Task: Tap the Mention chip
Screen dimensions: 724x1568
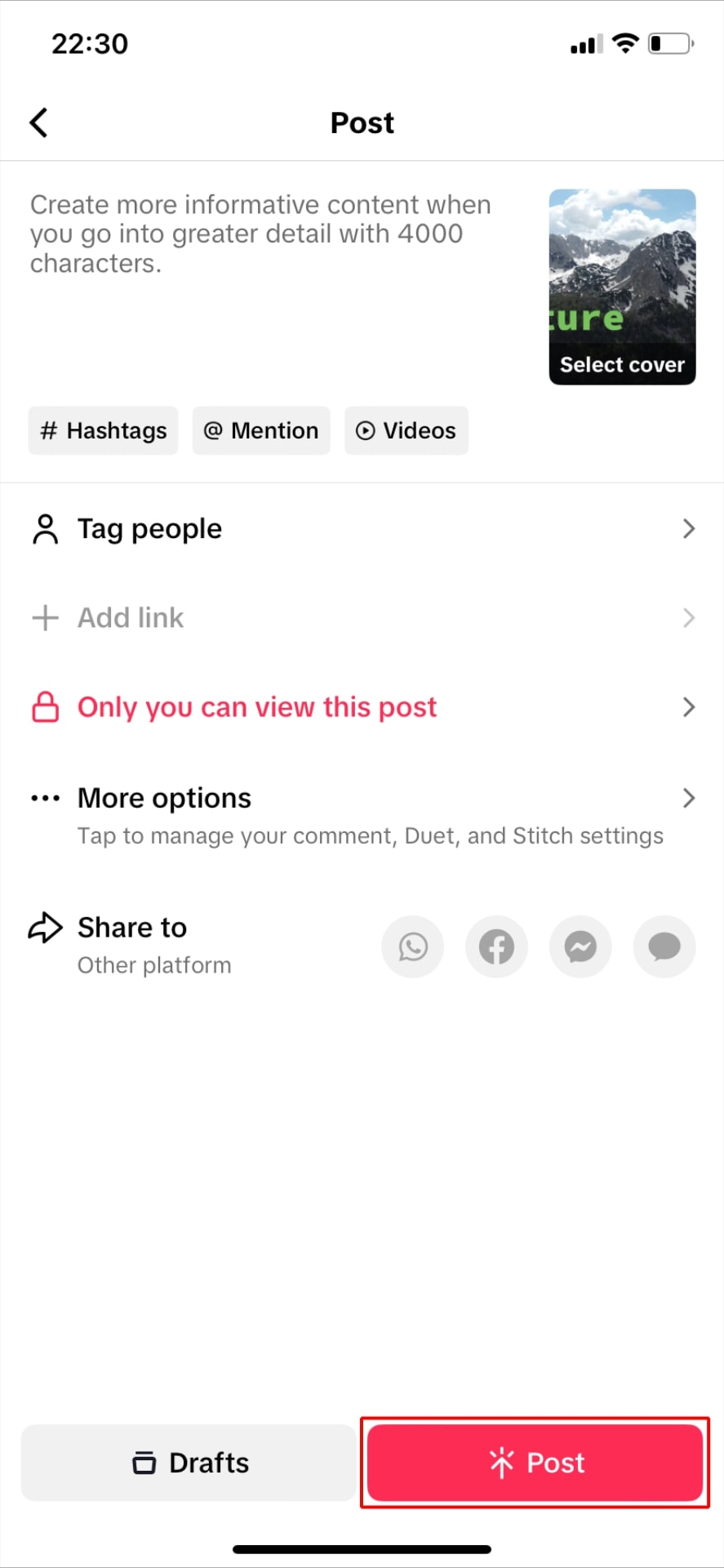Action: pos(261,430)
